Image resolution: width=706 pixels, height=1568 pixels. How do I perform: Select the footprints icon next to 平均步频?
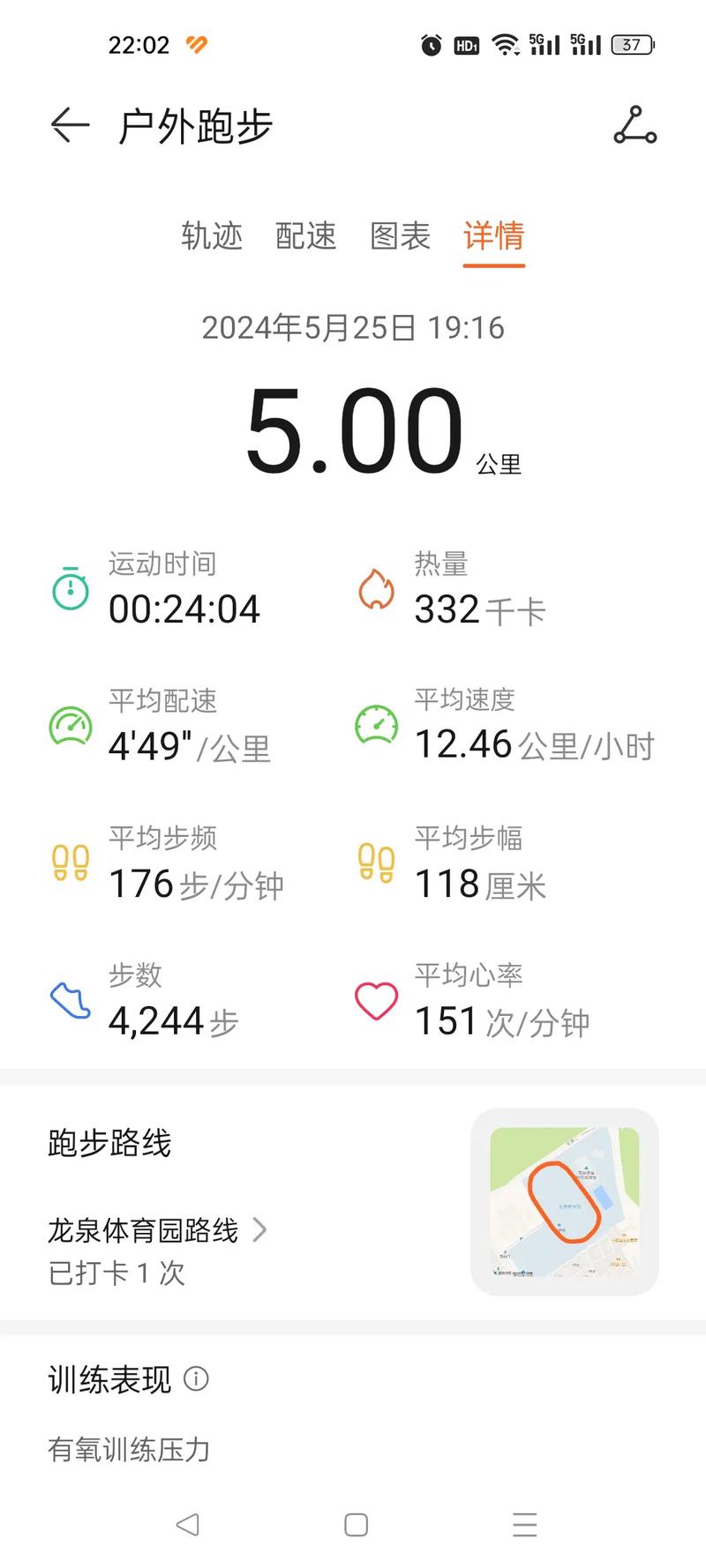tap(69, 862)
